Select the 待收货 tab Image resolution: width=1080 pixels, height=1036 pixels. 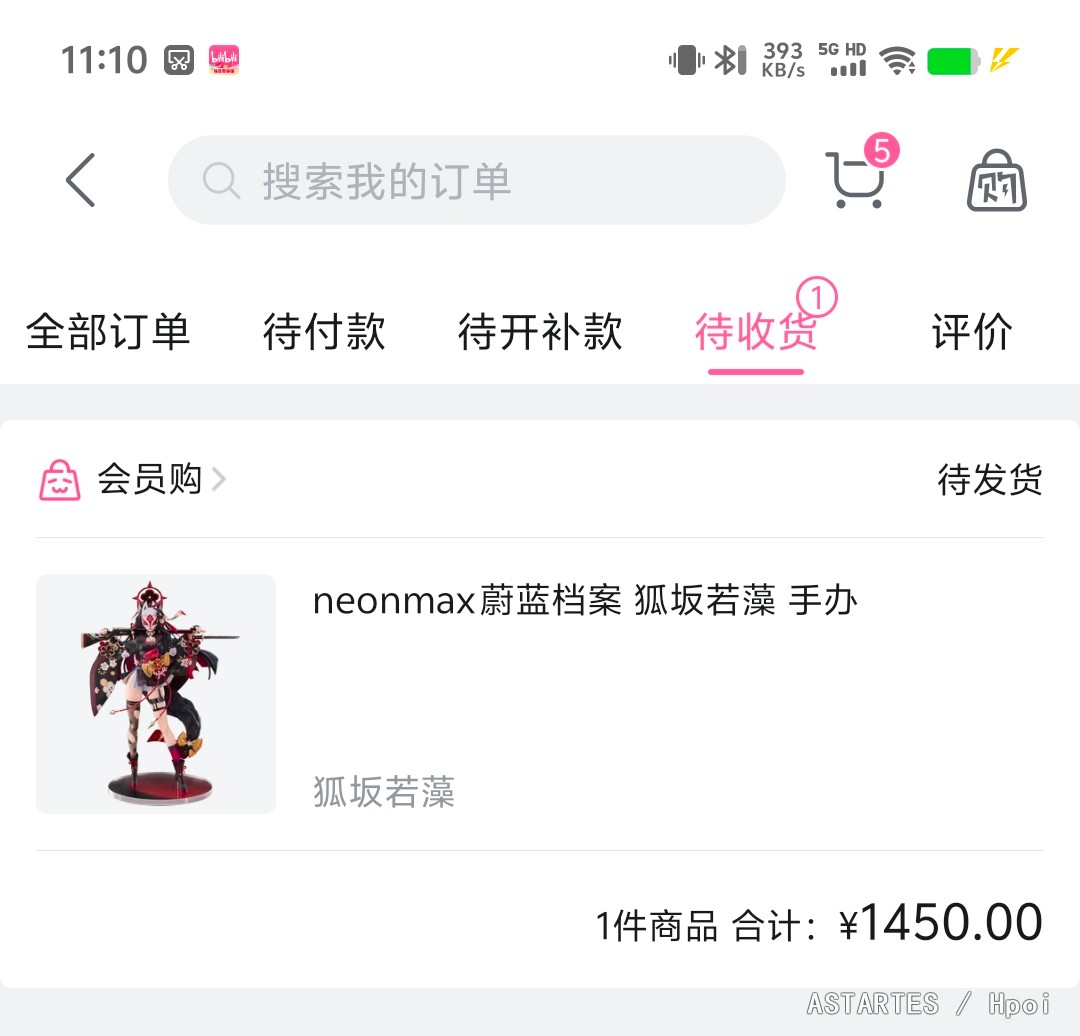coord(756,332)
